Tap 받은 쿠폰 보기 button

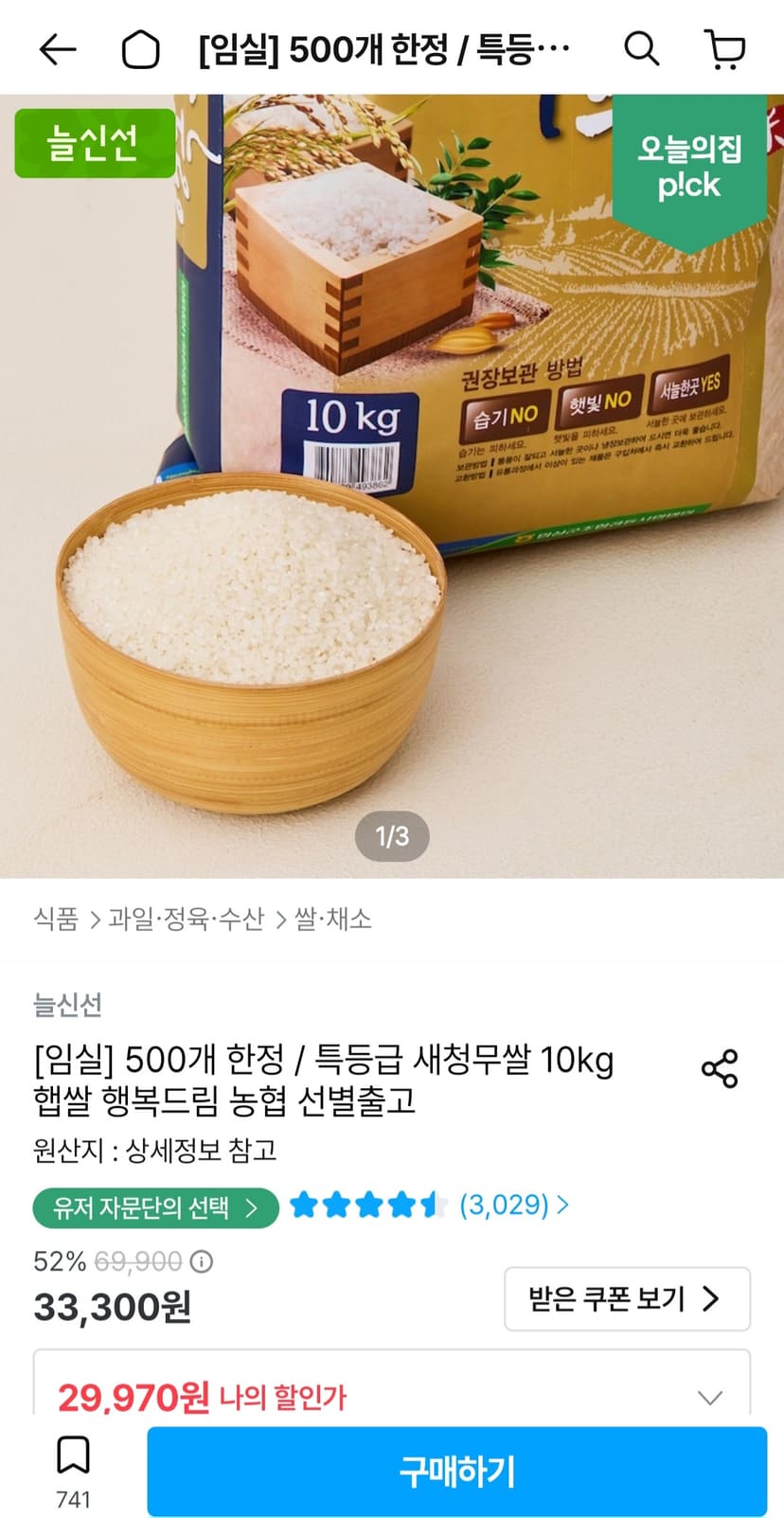tap(627, 1298)
